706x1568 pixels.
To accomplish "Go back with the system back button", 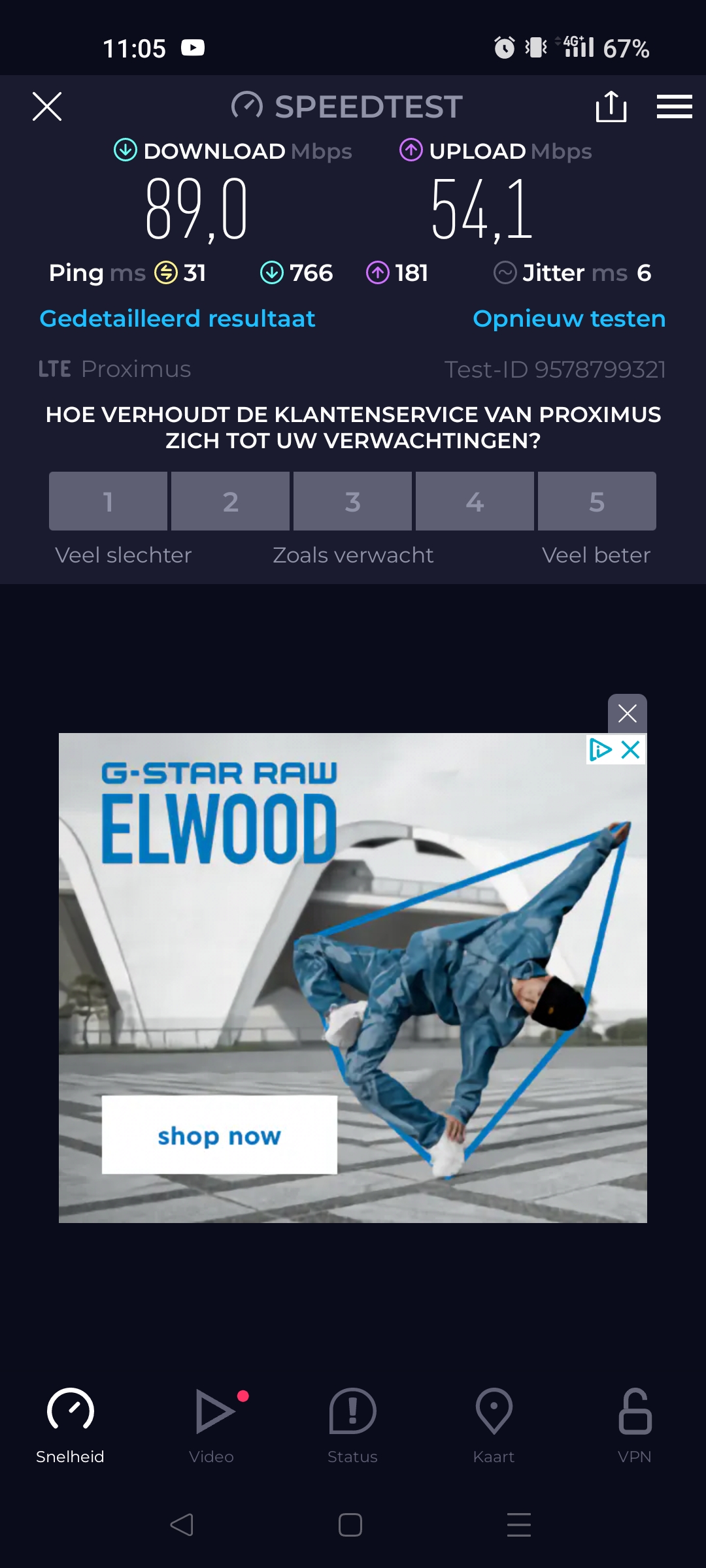I will [x=182, y=1525].
